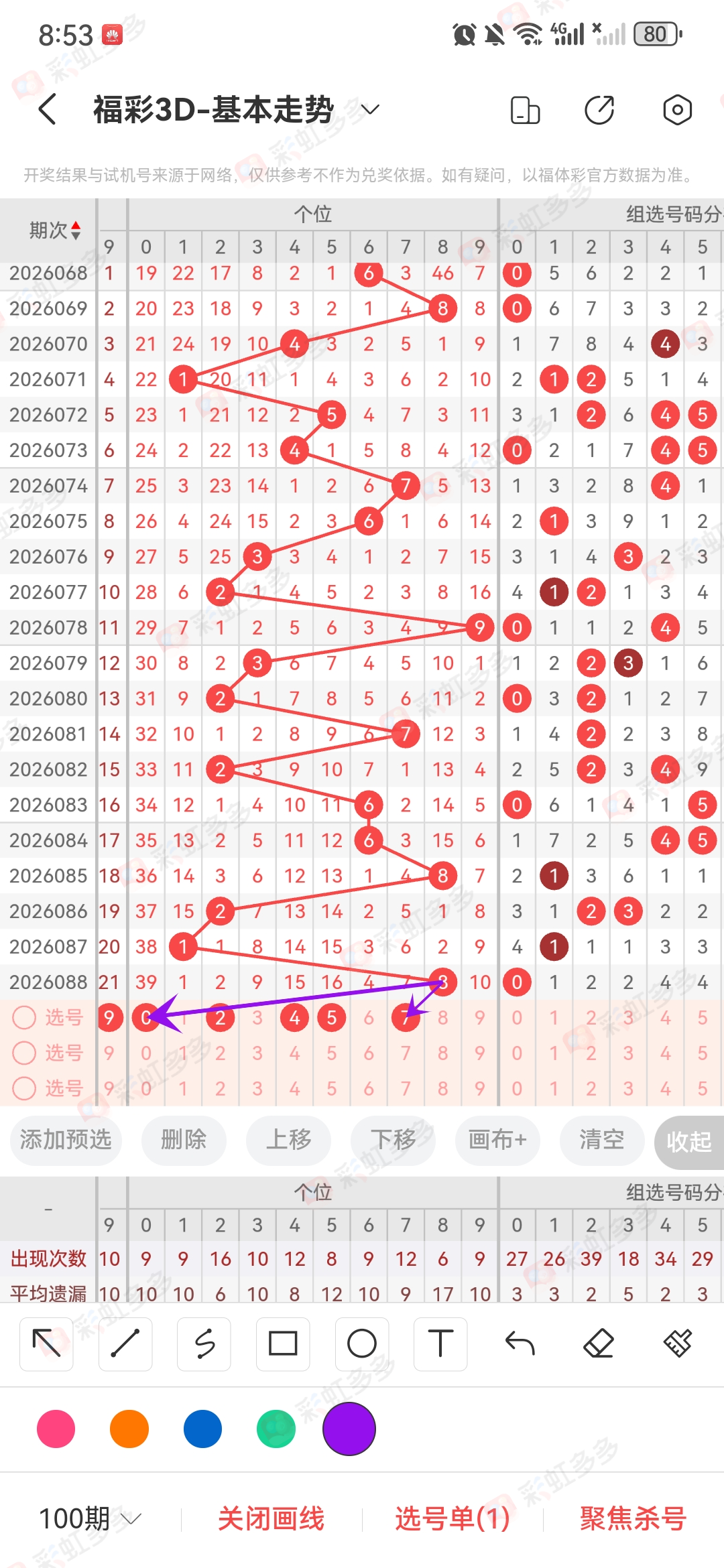Open 聚焦杀号 at the bottom
Image resolution: width=724 pixels, height=1568 pixels.
pyautogui.click(x=633, y=1518)
